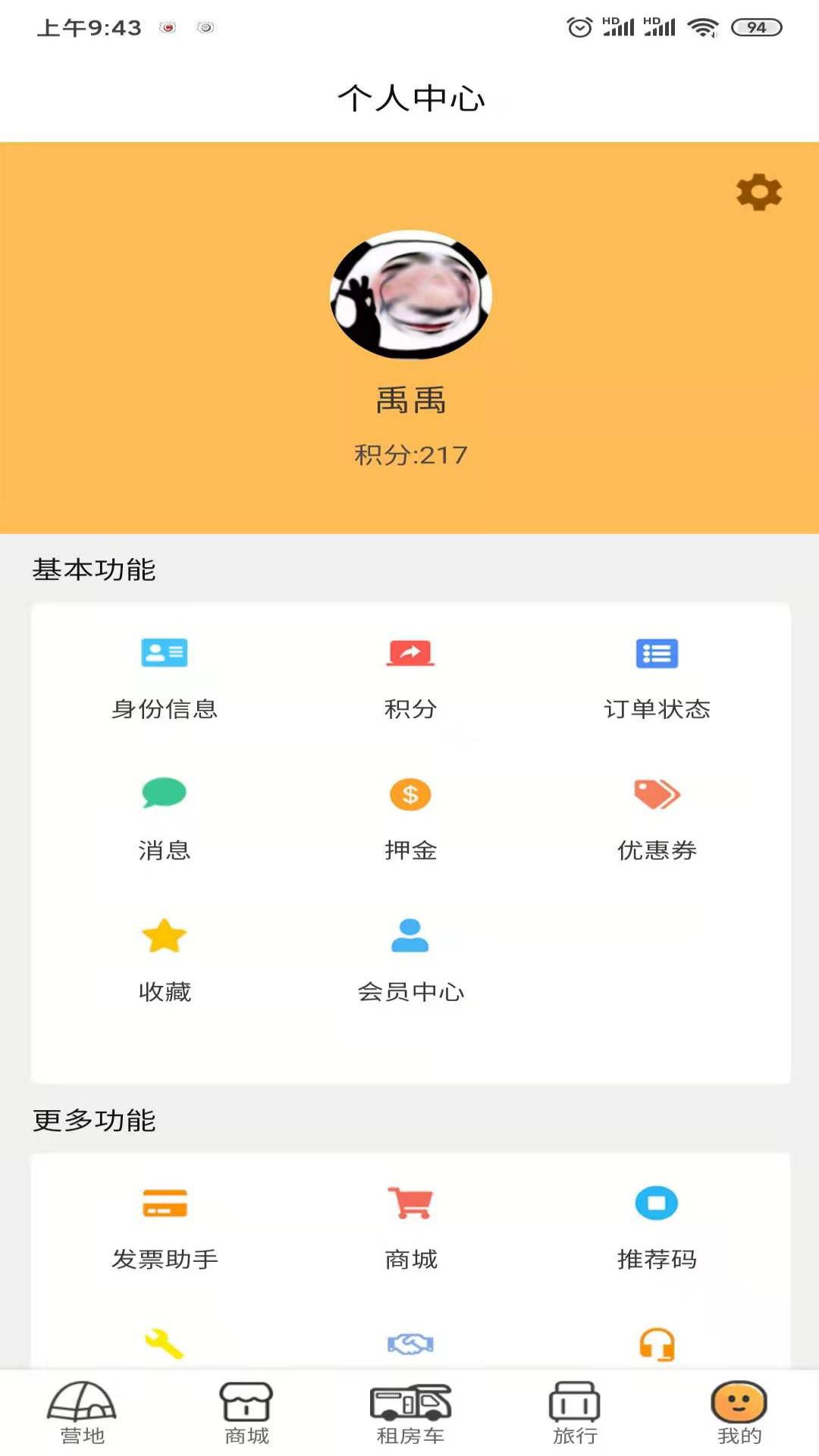Screen dimensions: 819x1456
Task: Open settings gear icon
Action: pos(758,192)
